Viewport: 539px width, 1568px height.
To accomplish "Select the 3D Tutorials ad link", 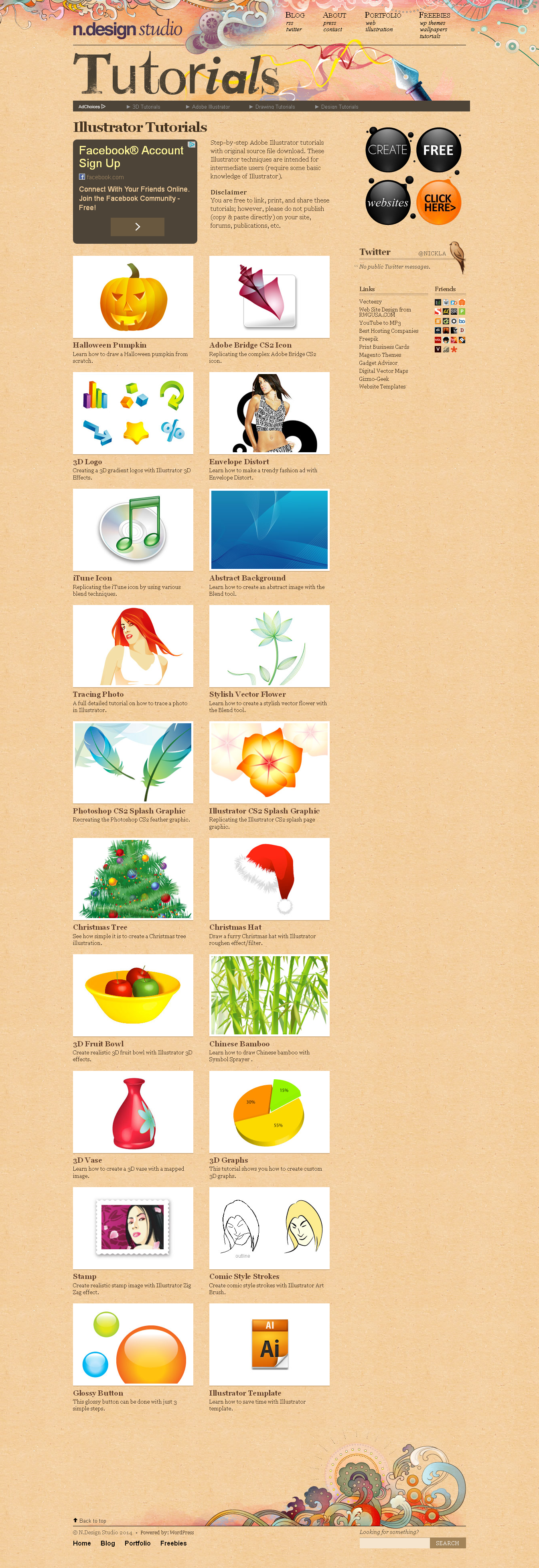I will pyautogui.click(x=146, y=107).
